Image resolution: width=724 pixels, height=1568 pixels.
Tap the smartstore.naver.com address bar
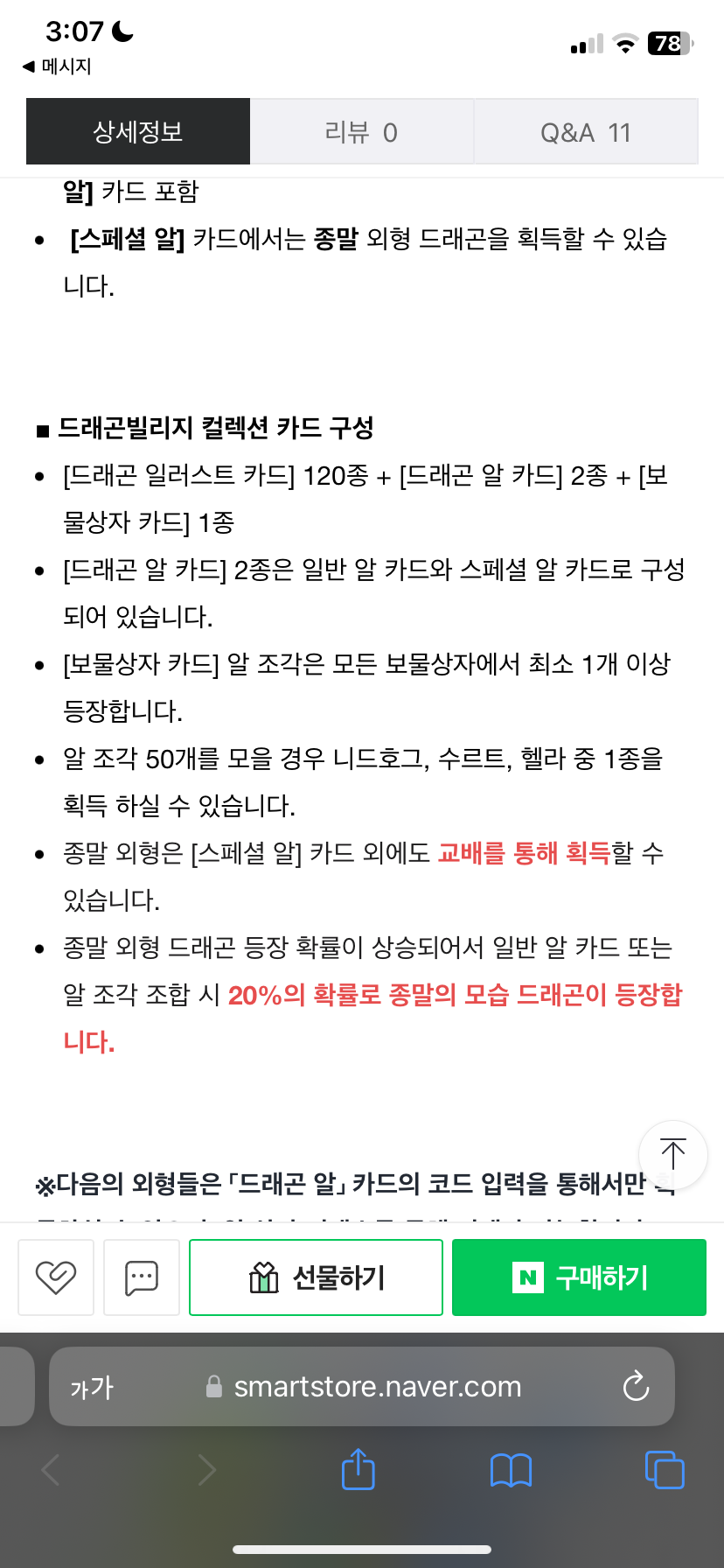coord(362,1387)
